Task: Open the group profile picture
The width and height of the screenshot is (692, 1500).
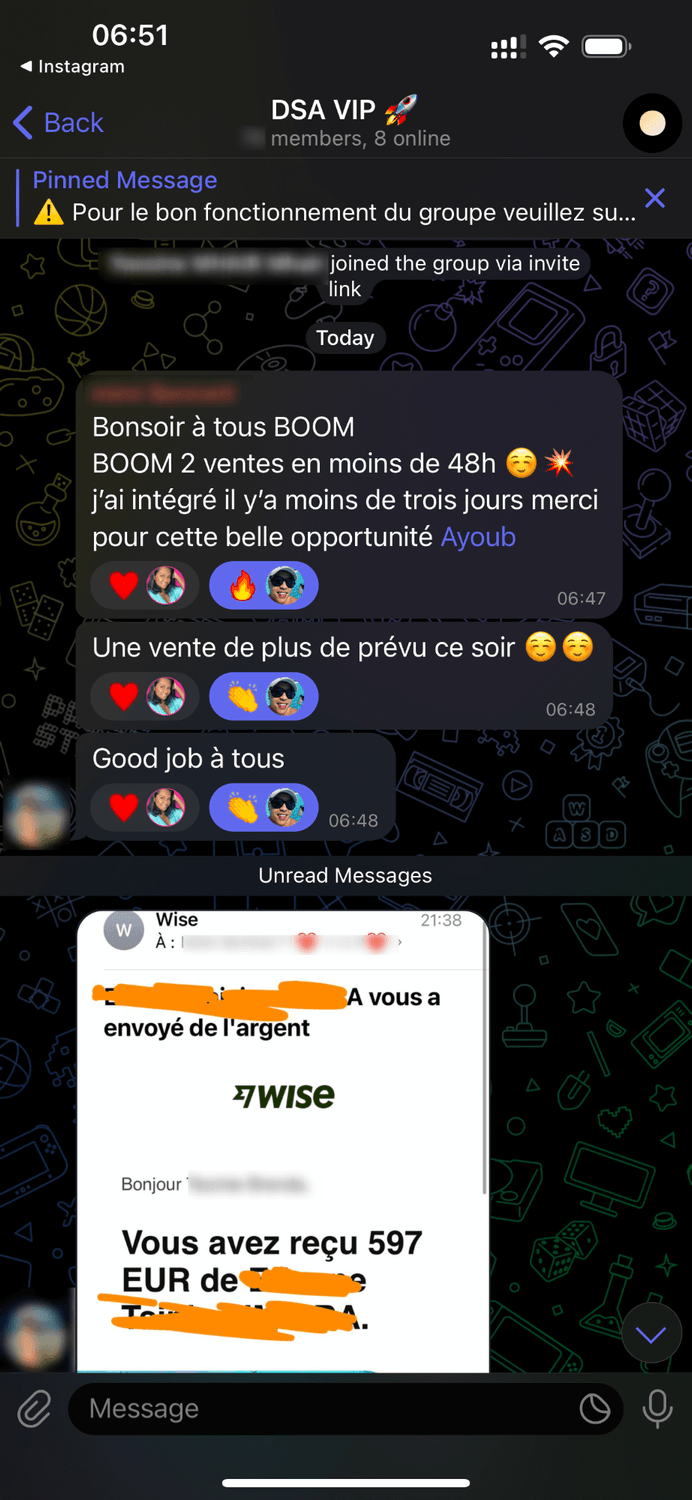Action: [651, 123]
